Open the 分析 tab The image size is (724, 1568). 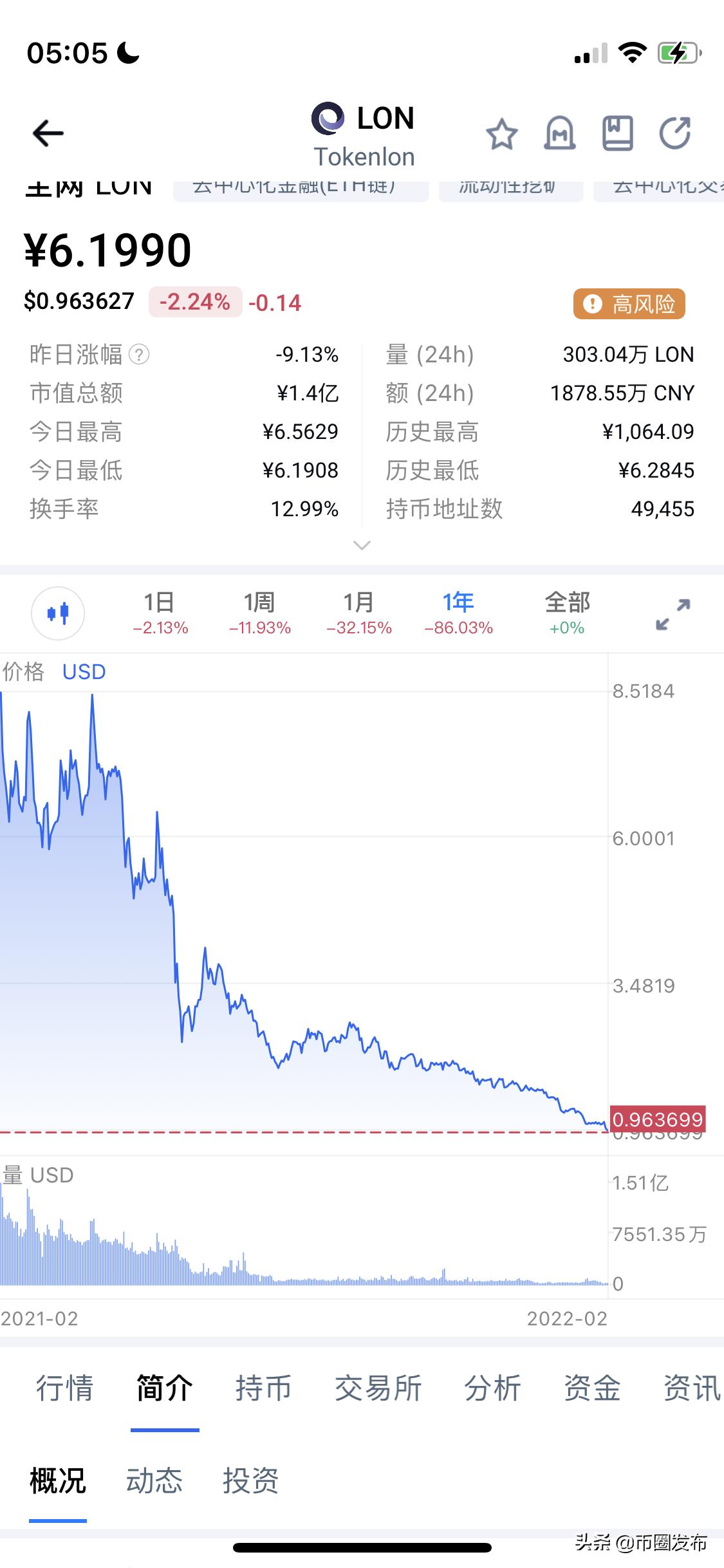click(x=492, y=1387)
